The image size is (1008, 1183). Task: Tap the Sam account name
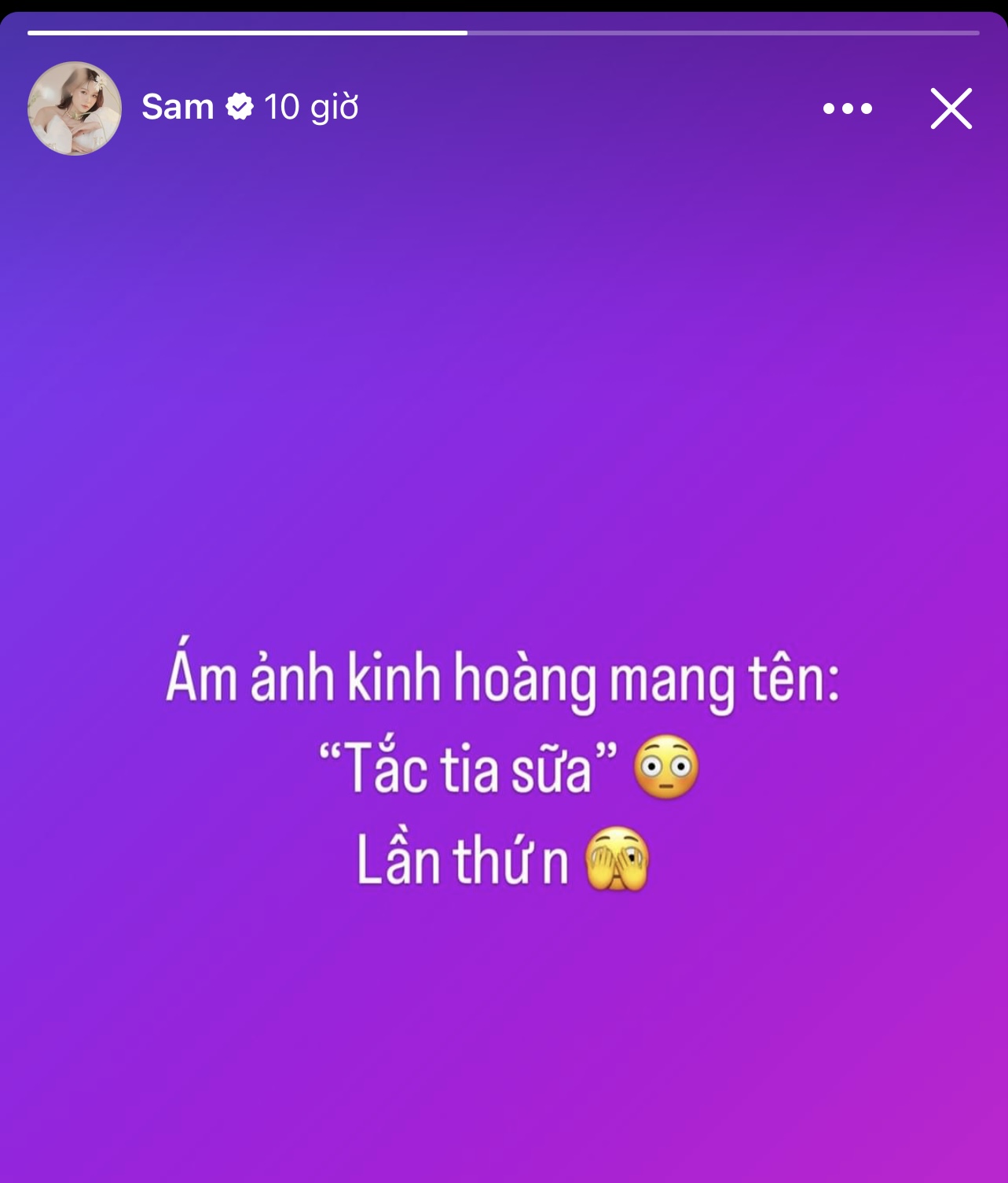(x=178, y=107)
